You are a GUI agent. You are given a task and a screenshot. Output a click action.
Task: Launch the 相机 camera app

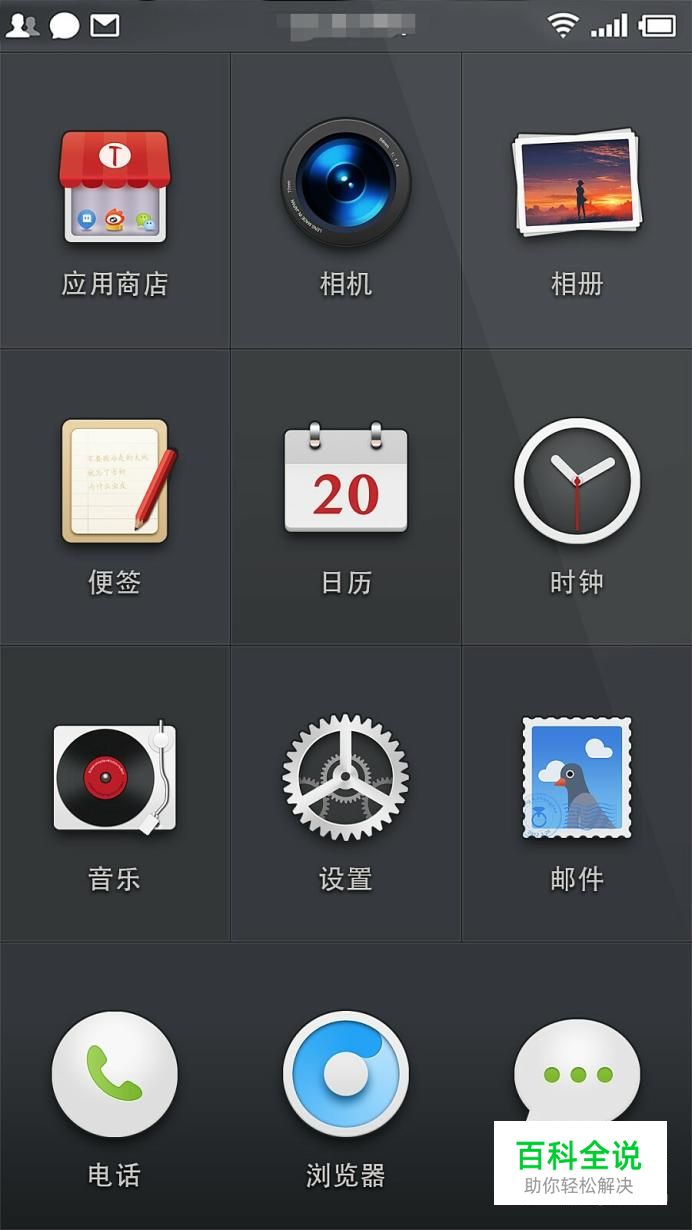pyautogui.click(x=346, y=183)
